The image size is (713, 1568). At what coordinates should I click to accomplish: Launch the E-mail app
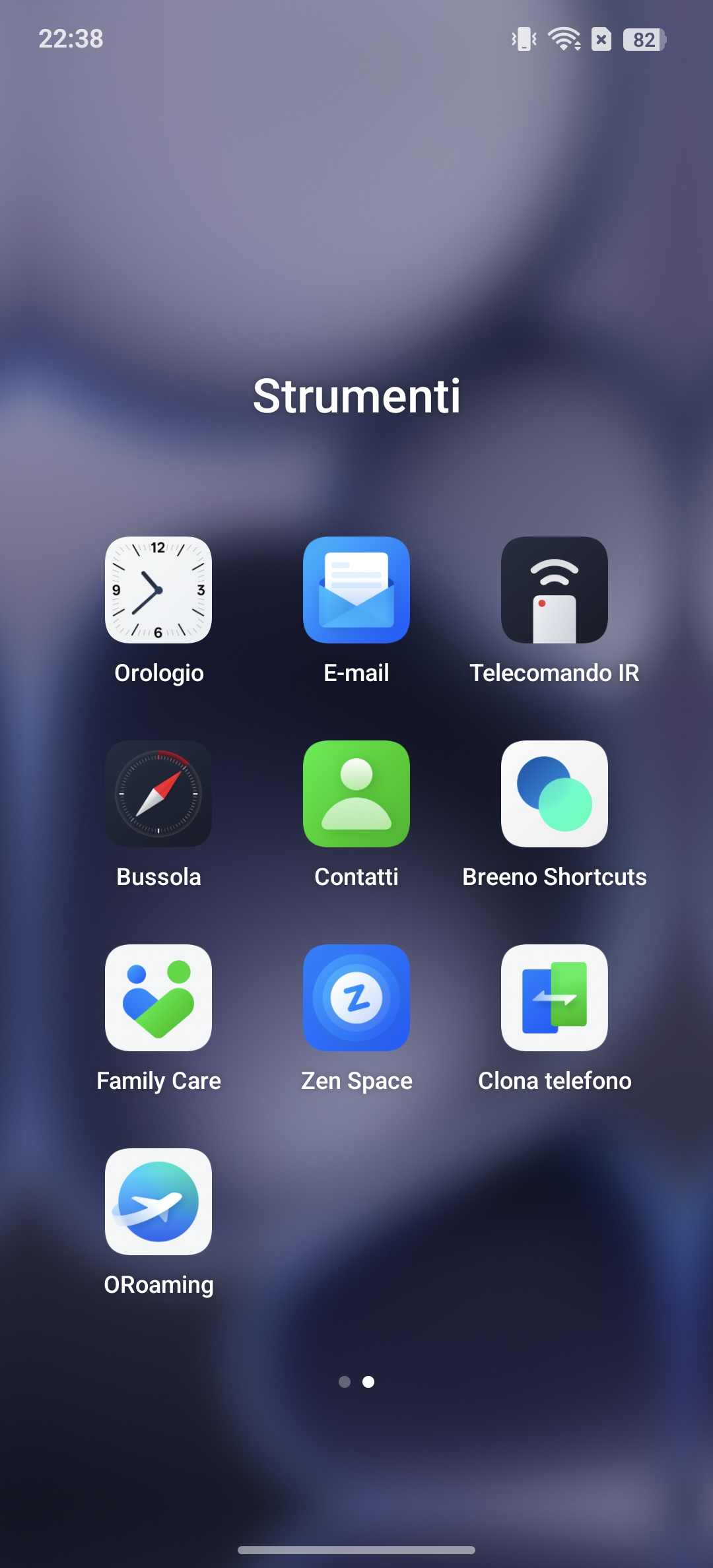[356, 589]
